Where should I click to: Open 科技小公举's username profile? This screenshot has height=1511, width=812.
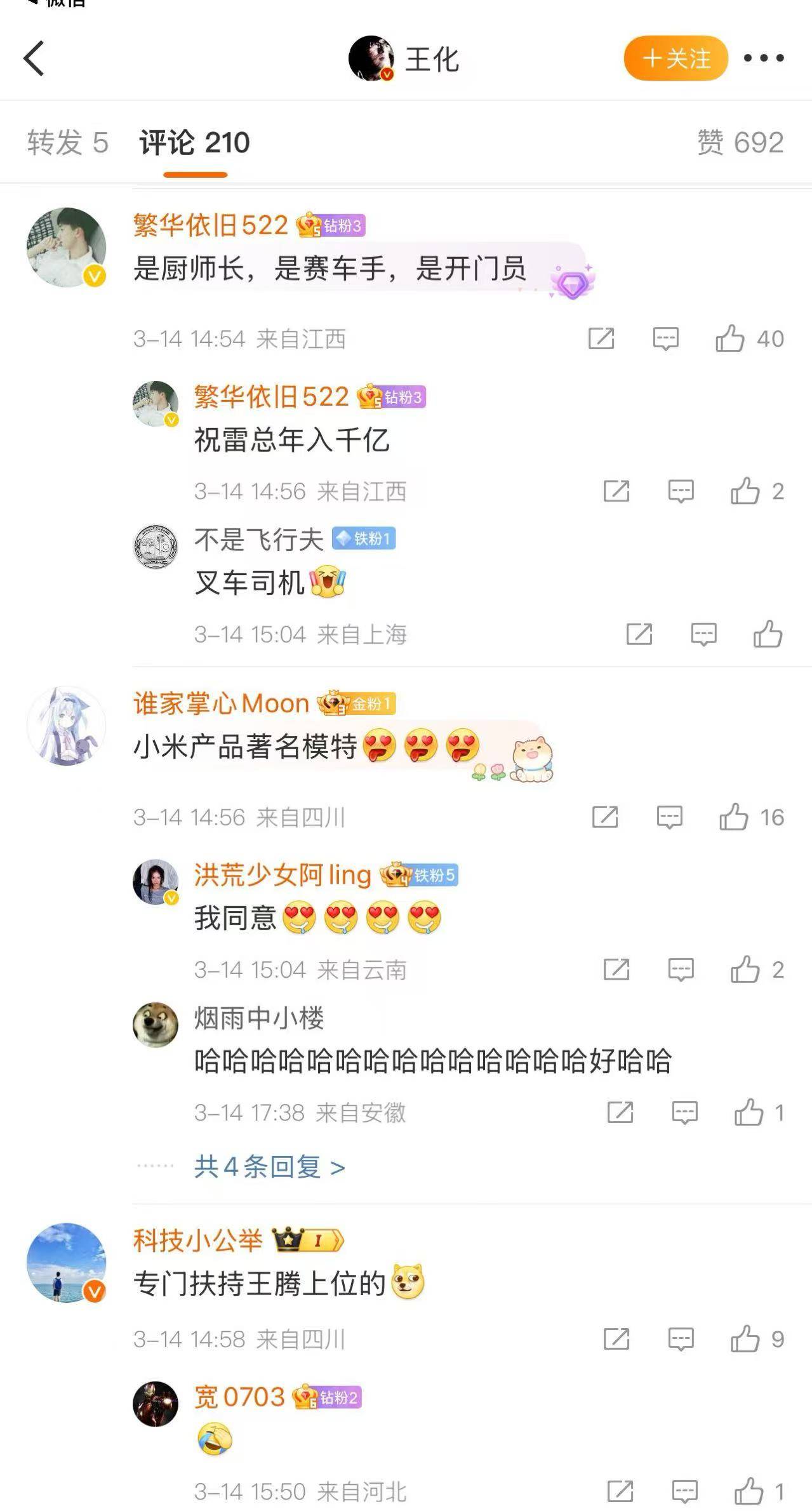click(197, 1240)
